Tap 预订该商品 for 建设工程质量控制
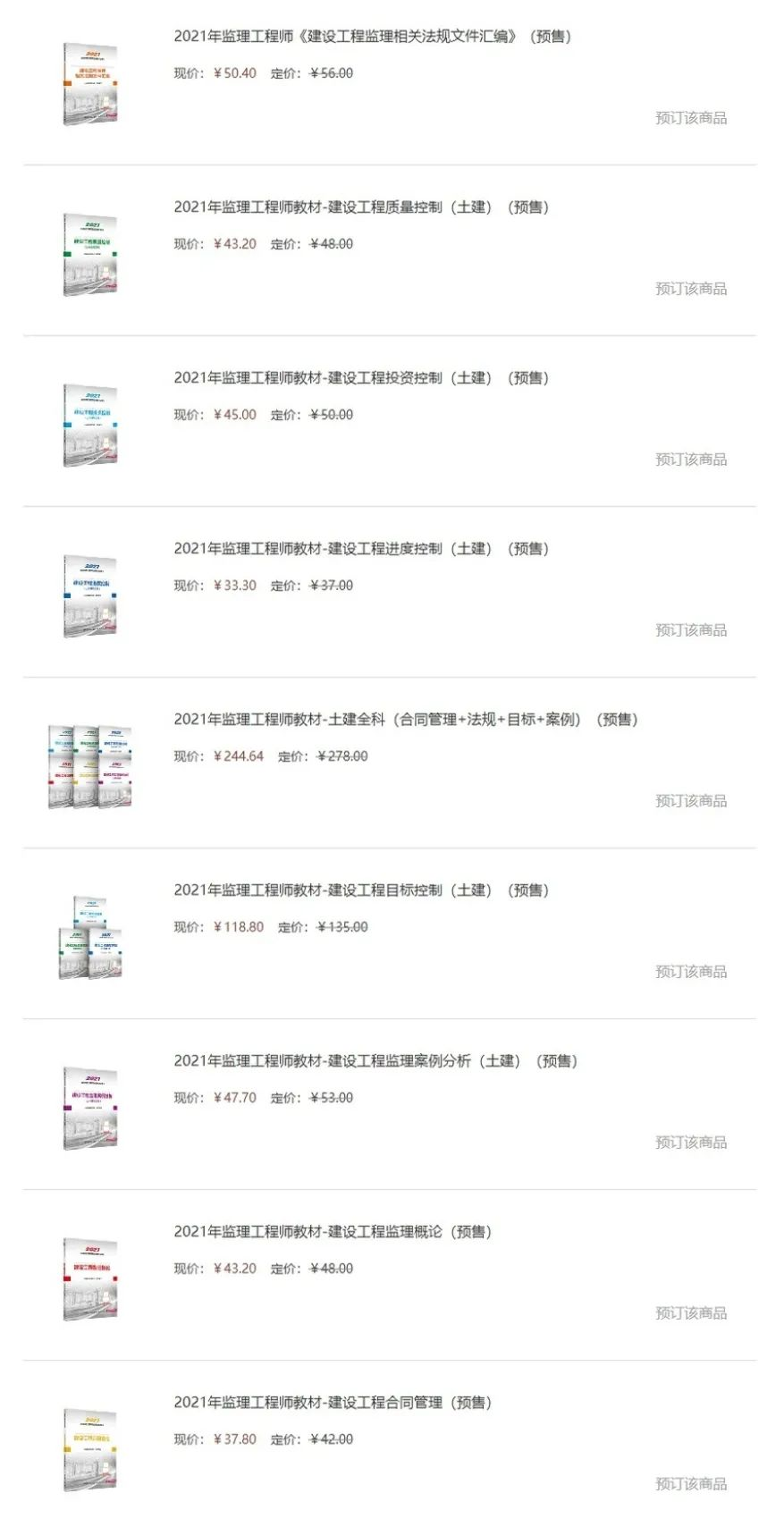The width and height of the screenshot is (784, 1527). coord(690,289)
